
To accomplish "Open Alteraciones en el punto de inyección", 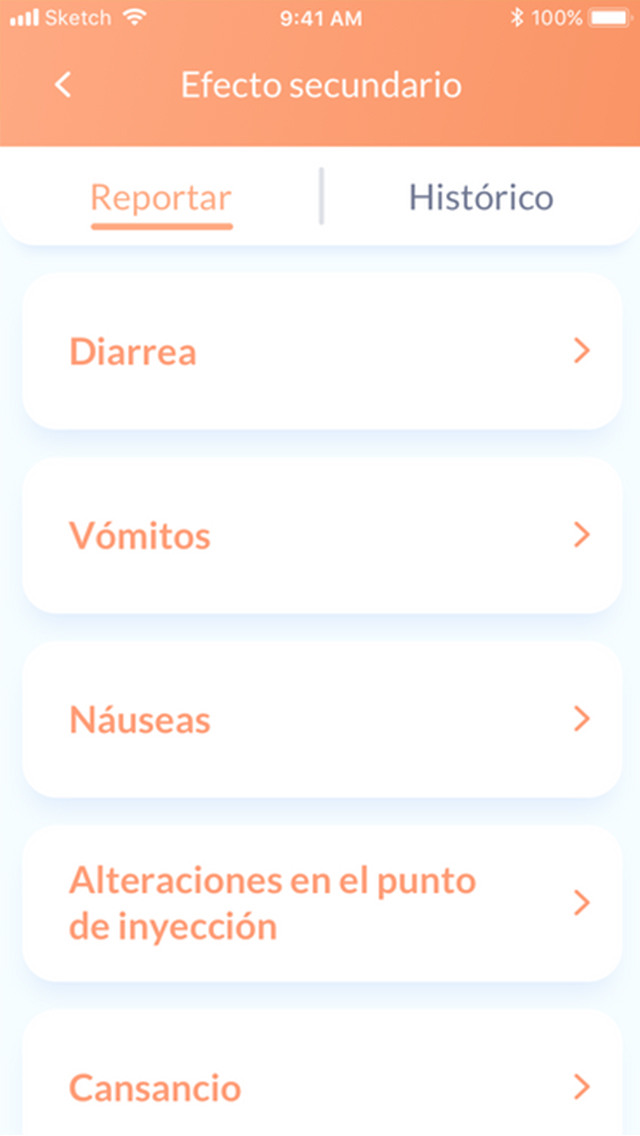I will (x=321, y=904).
